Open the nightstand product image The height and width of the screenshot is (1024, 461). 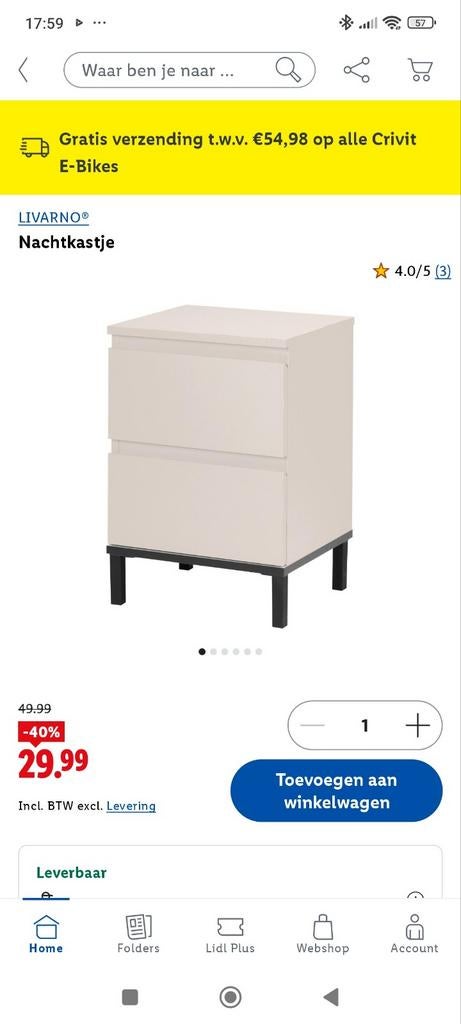tap(230, 465)
